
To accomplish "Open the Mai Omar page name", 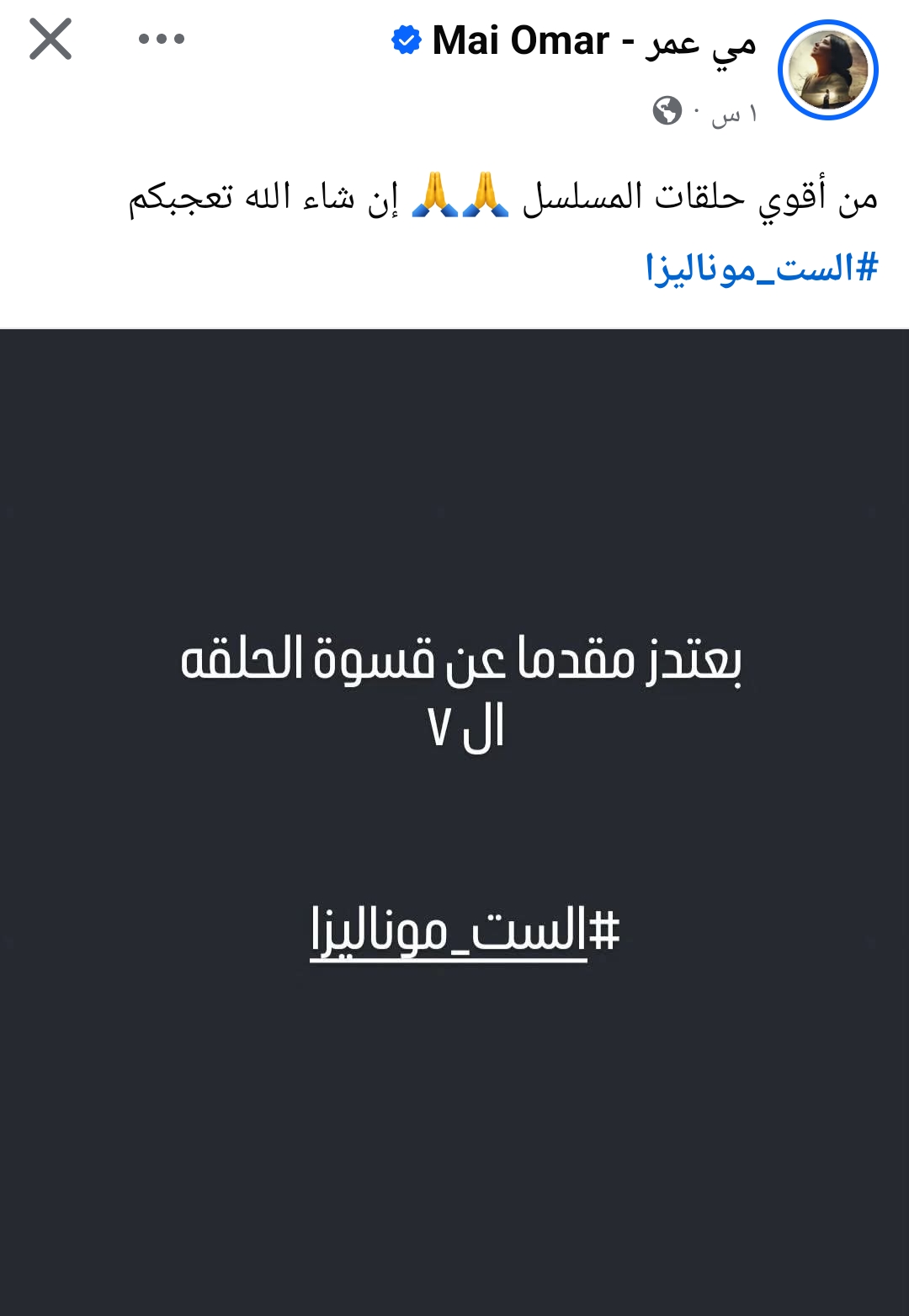I will coord(593,41).
